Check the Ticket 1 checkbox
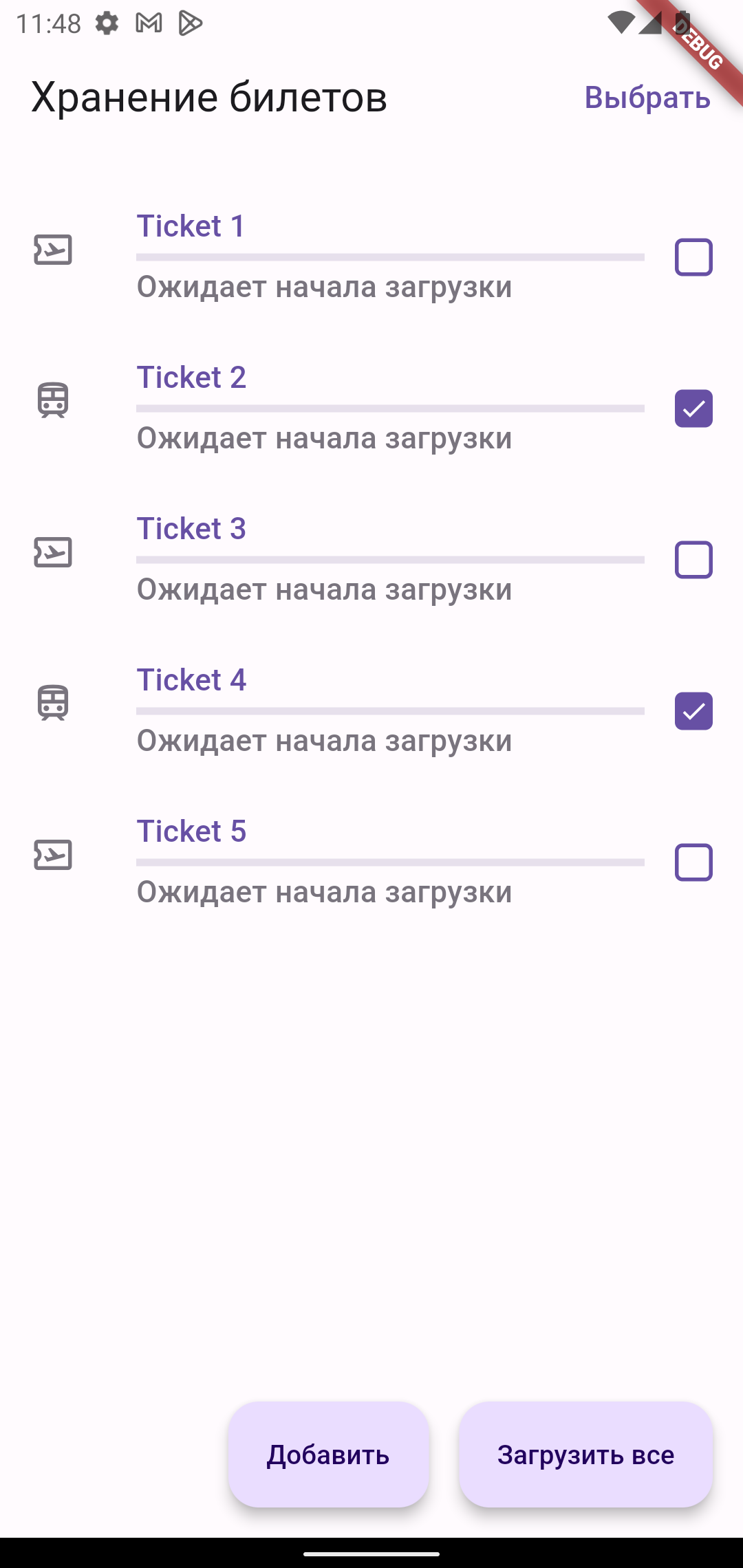This screenshot has width=743, height=1568. pyautogui.click(x=693, y=257)
